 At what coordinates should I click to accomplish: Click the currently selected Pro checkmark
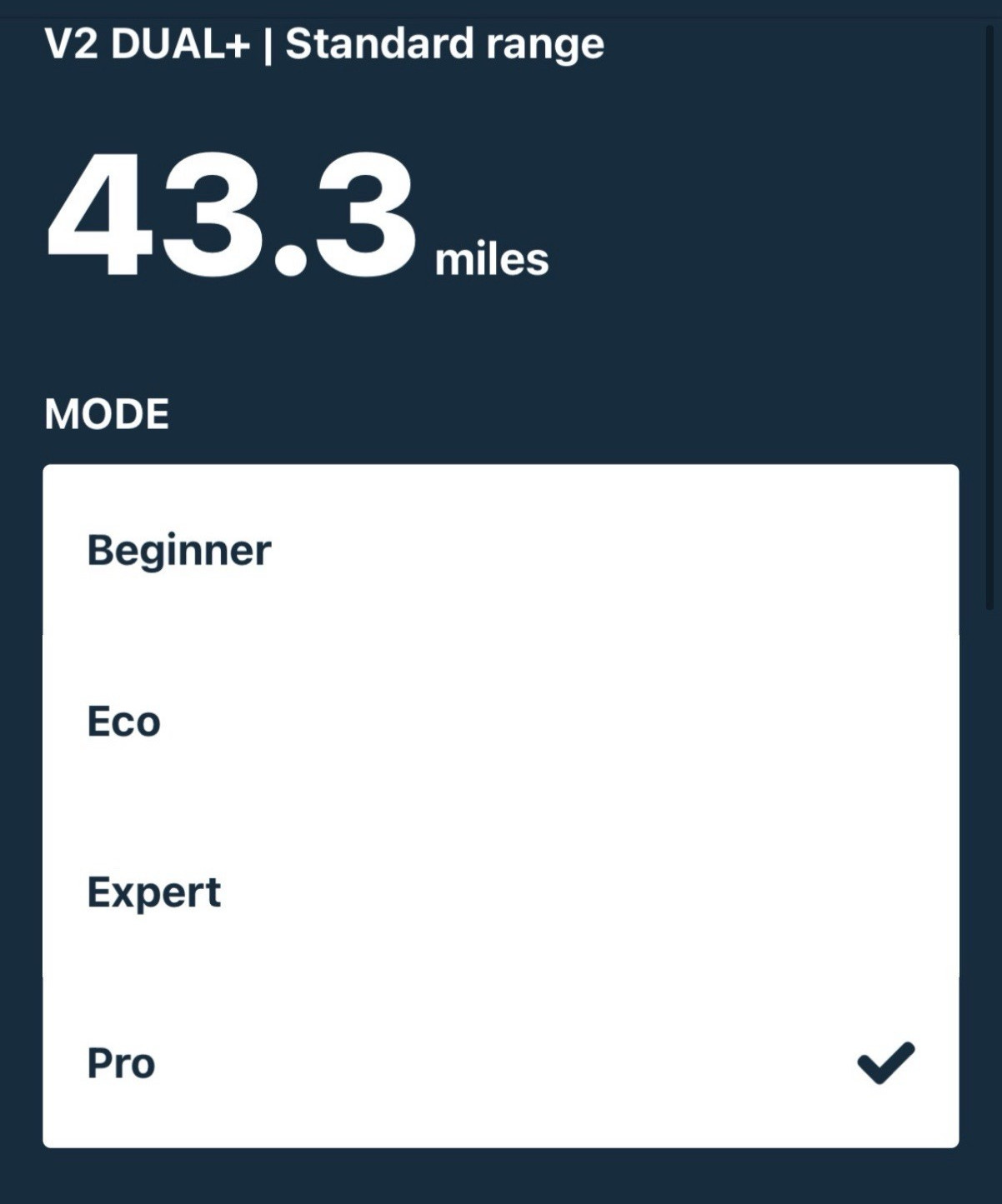(886, 1062)
